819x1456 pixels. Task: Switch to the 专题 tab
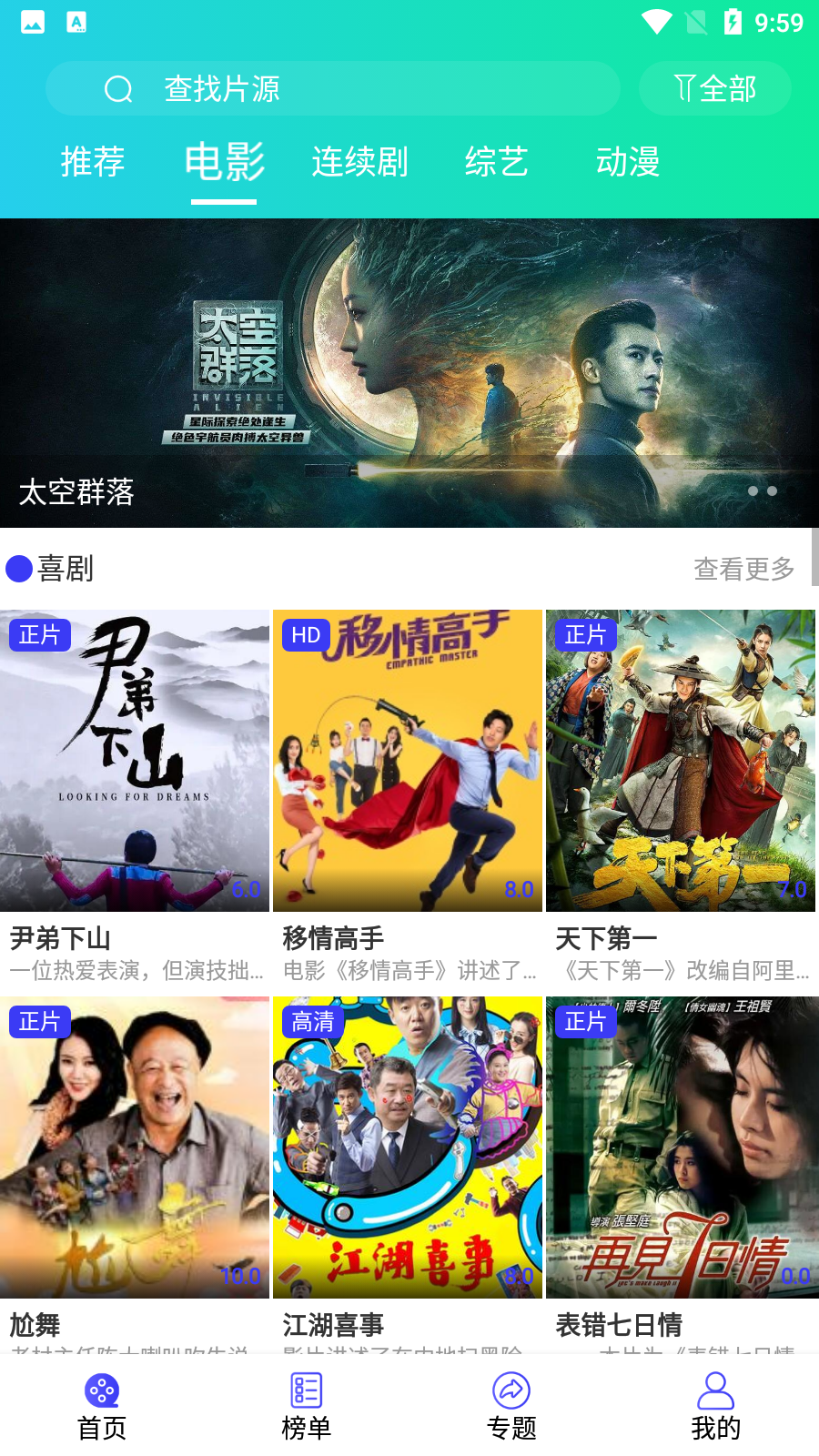(x=511, y=1406)
